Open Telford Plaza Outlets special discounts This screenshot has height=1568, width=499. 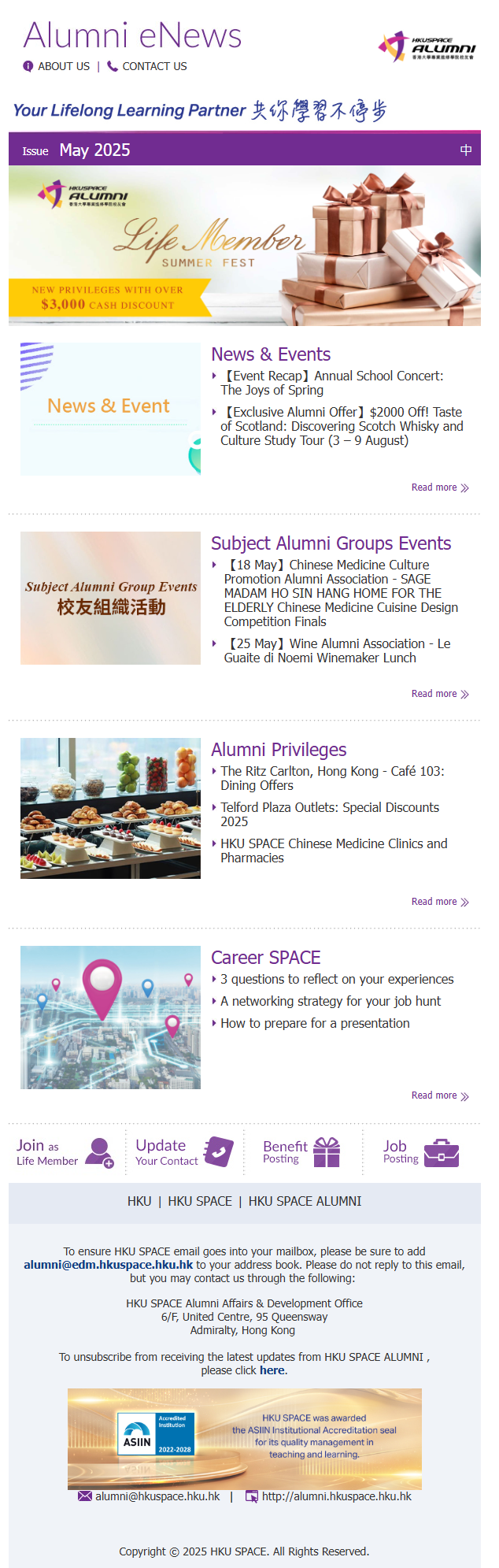tap(329, 814)
